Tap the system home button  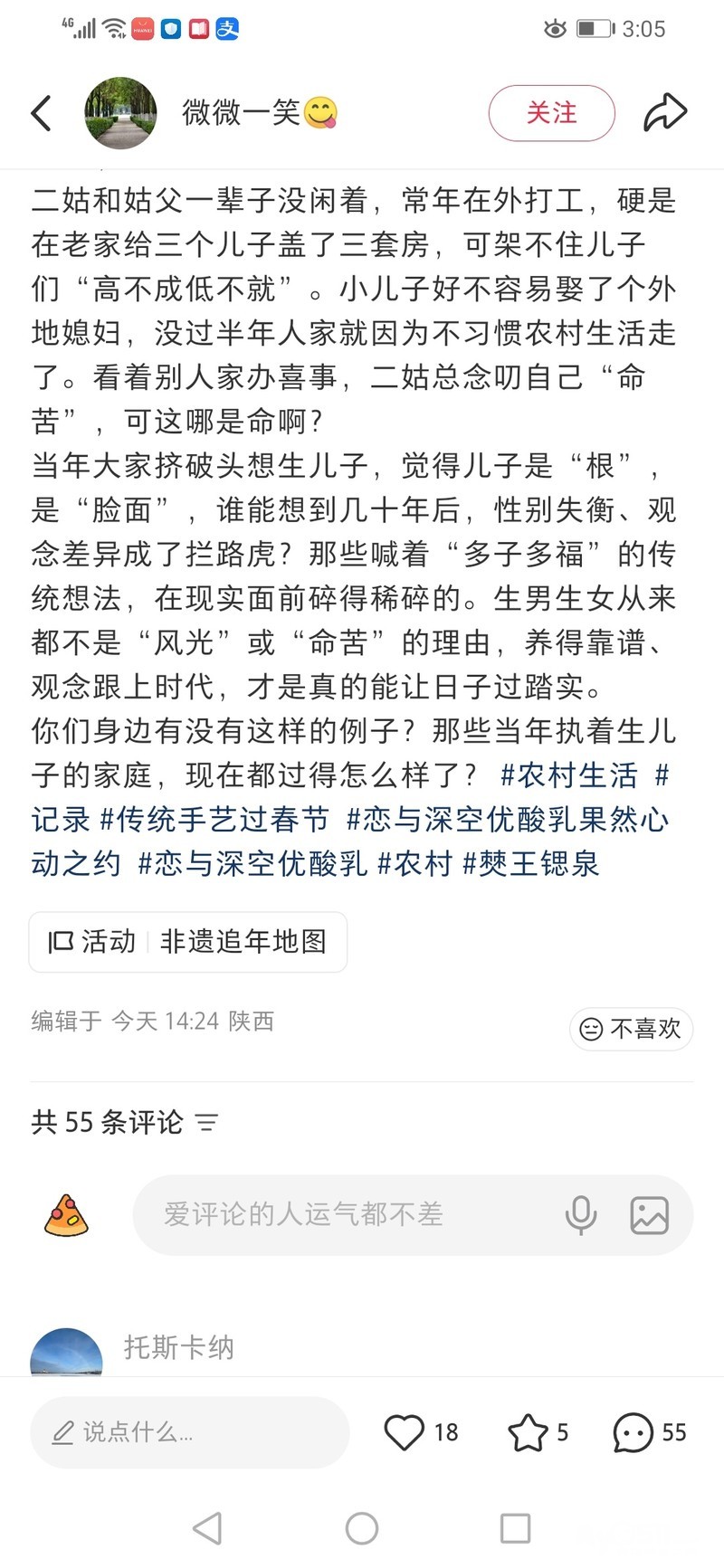(362, 1528)
